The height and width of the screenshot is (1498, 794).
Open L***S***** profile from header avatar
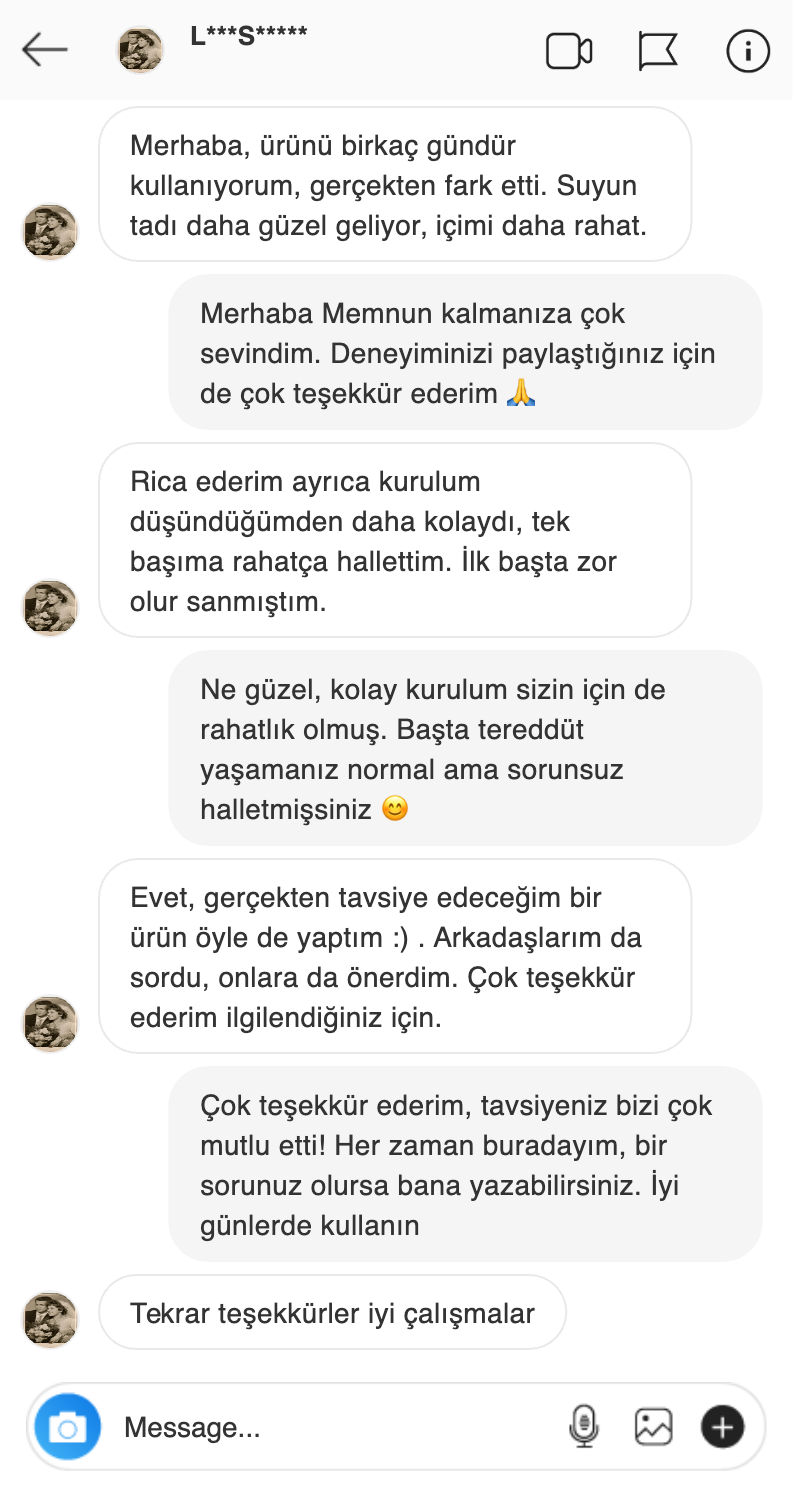pyautogui.click(x=140, y=50)
